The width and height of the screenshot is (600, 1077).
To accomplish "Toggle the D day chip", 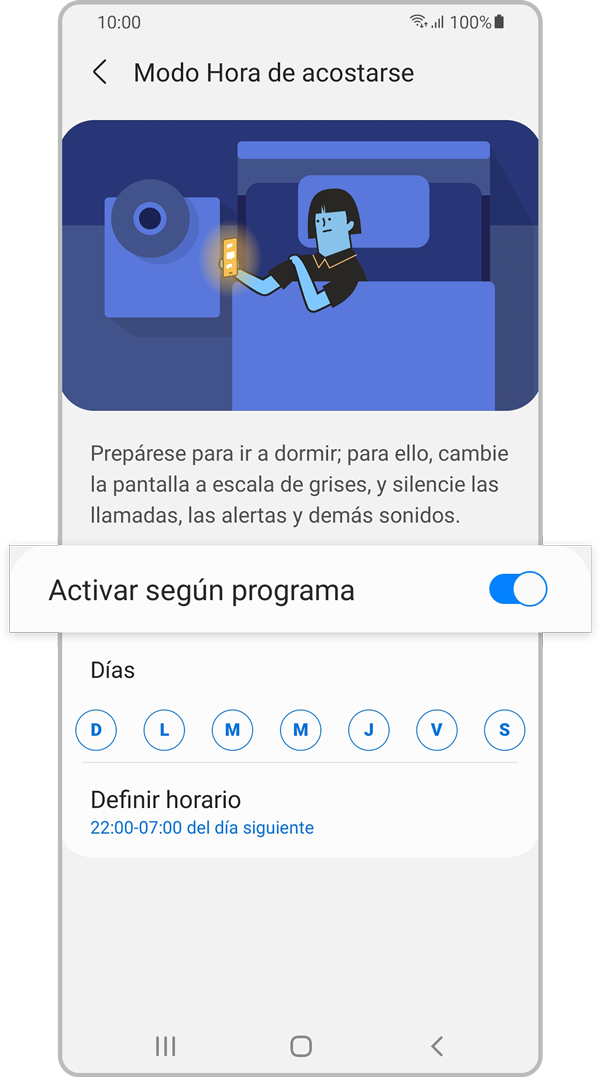I will [x=96, y=730].
